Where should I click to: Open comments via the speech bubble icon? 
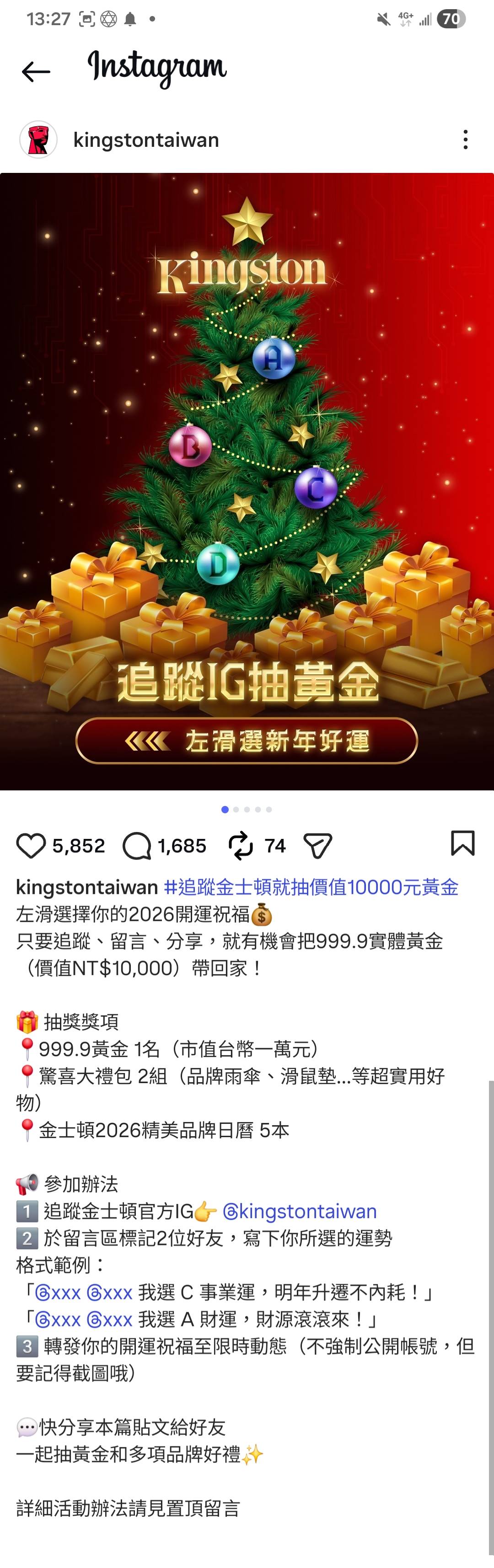pyautogui.click(x=137, y=845)
